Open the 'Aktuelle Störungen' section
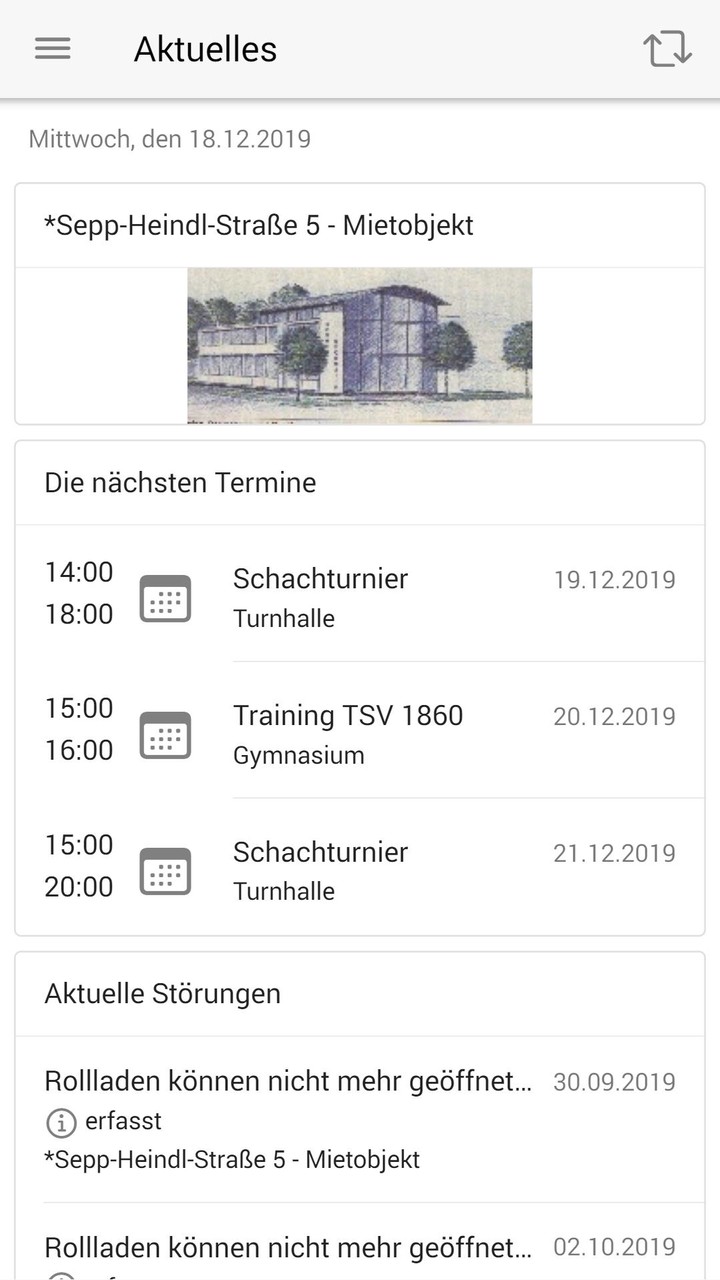The height and width of the screenshot is (1280, 720). [162, 994]
